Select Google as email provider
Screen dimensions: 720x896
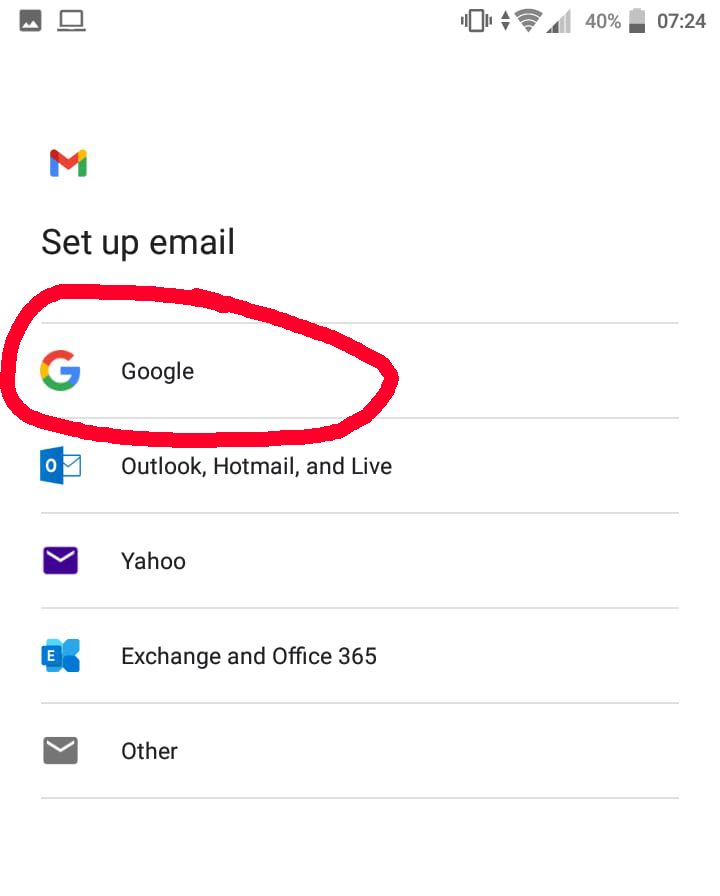[157, 371]
